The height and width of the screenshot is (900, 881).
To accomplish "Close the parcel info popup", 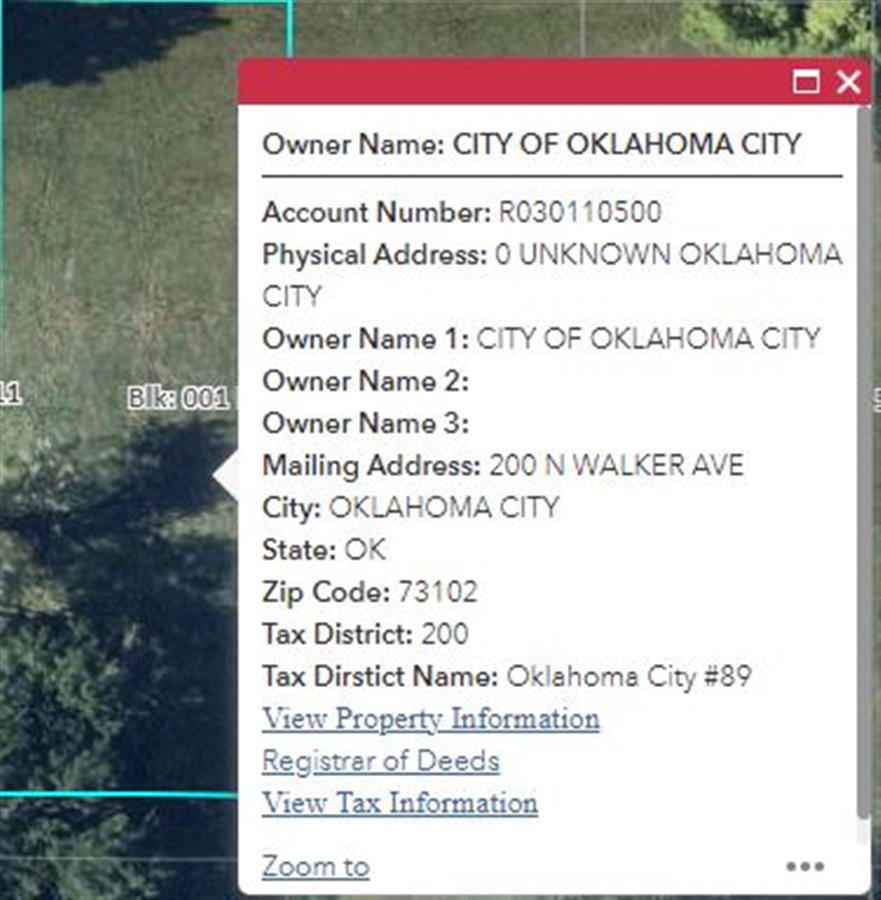I will point(849,82).
